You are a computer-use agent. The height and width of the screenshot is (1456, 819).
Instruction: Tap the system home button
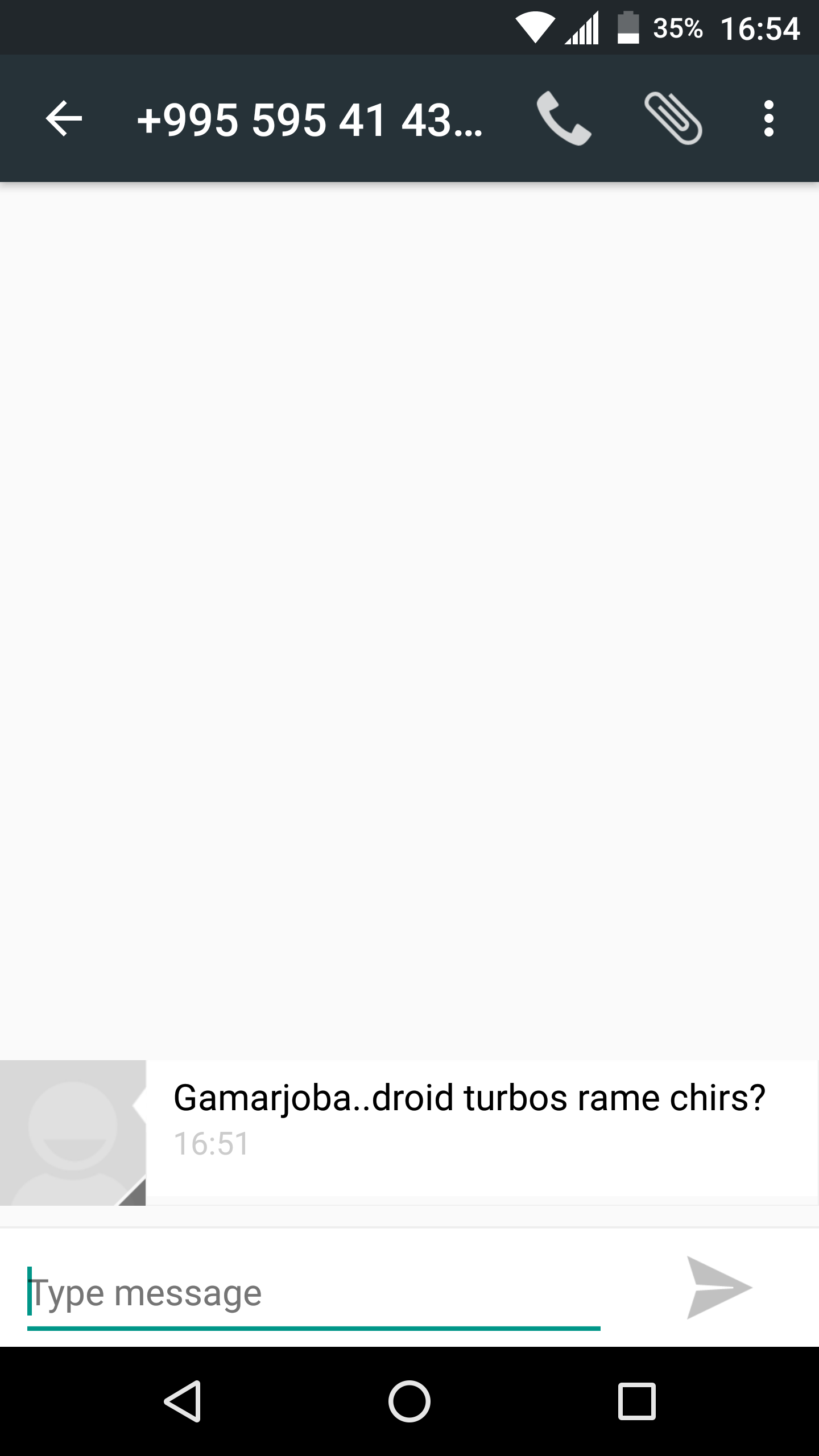pyautogui.click(x=409, y=1401)
